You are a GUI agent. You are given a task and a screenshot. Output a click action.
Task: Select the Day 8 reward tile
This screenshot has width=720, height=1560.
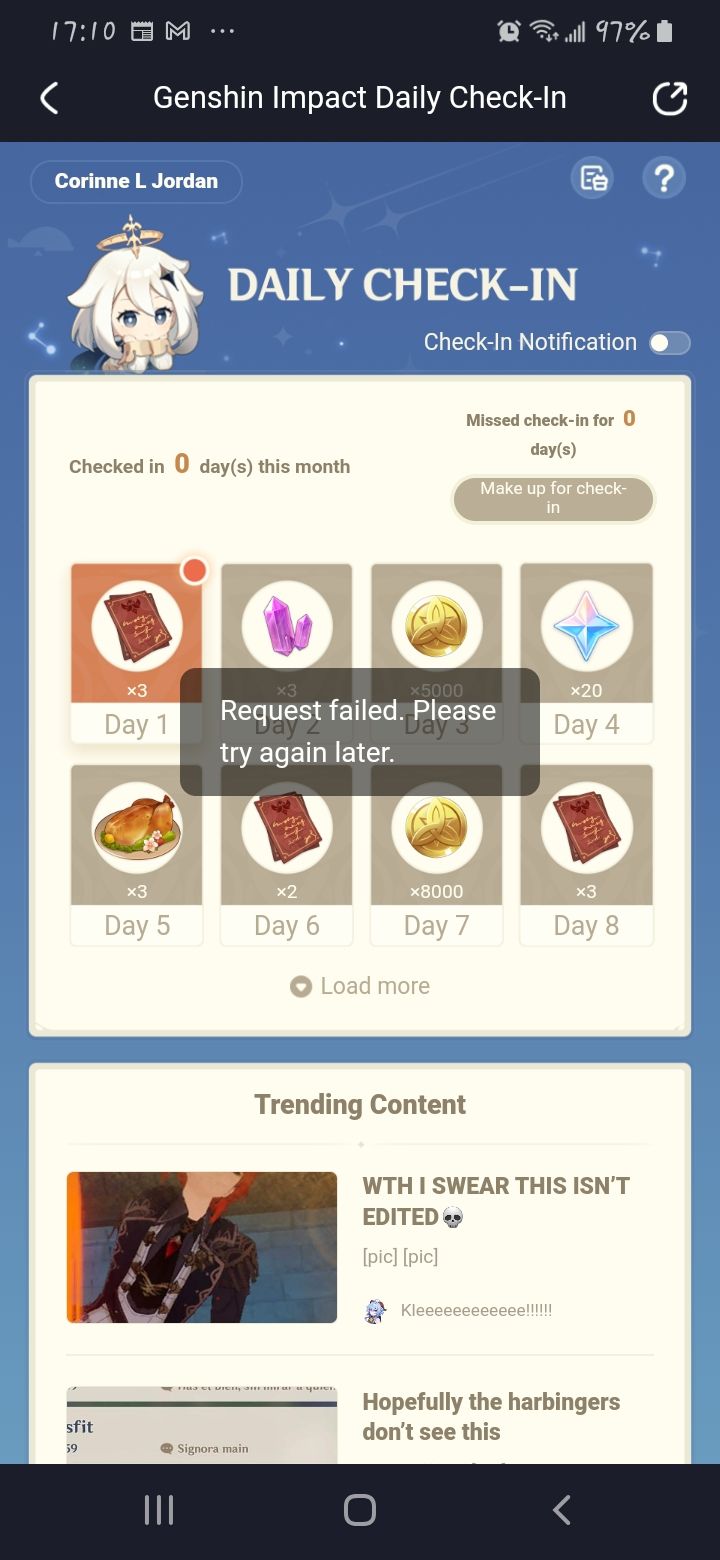point(586,854)
